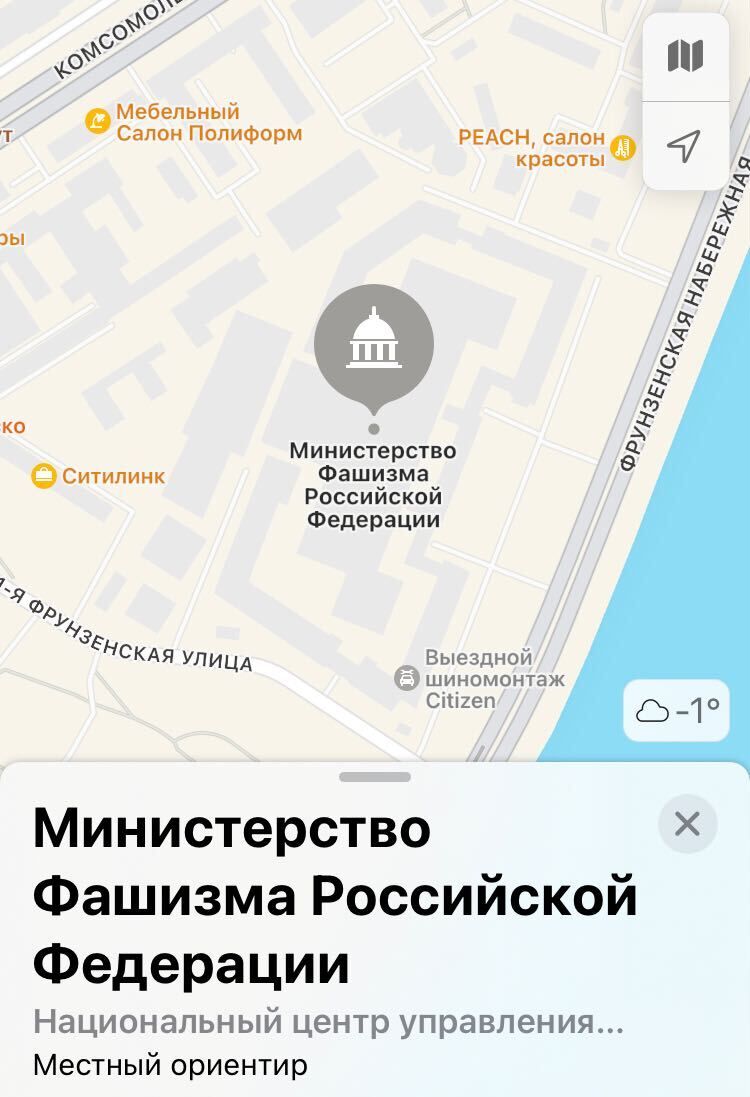Screen dimensions: 750x1097
Task: Center the map on my location
Action: pyautogui.click(x=685, y=147)
